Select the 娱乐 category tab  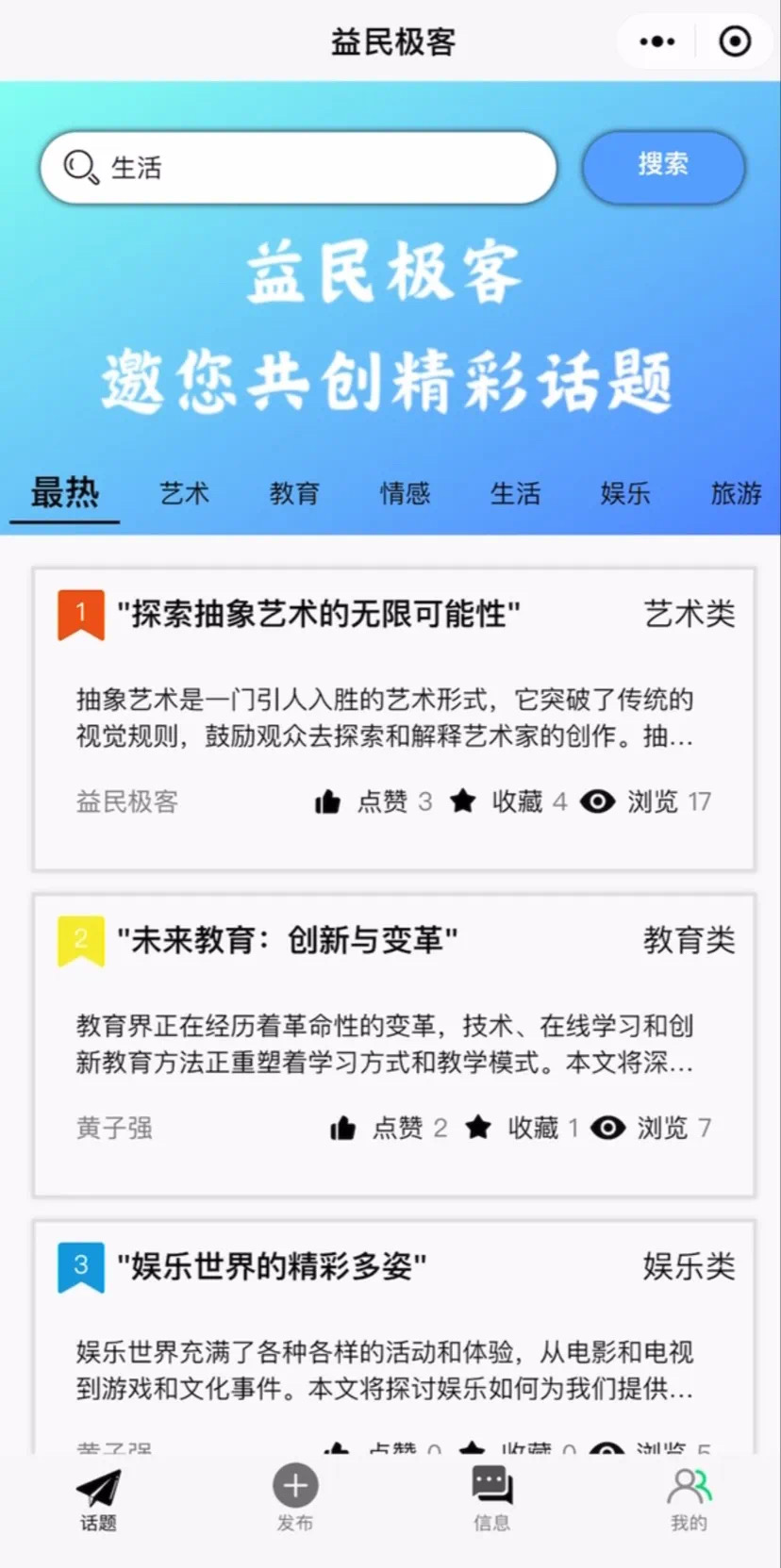click(625, 493)
